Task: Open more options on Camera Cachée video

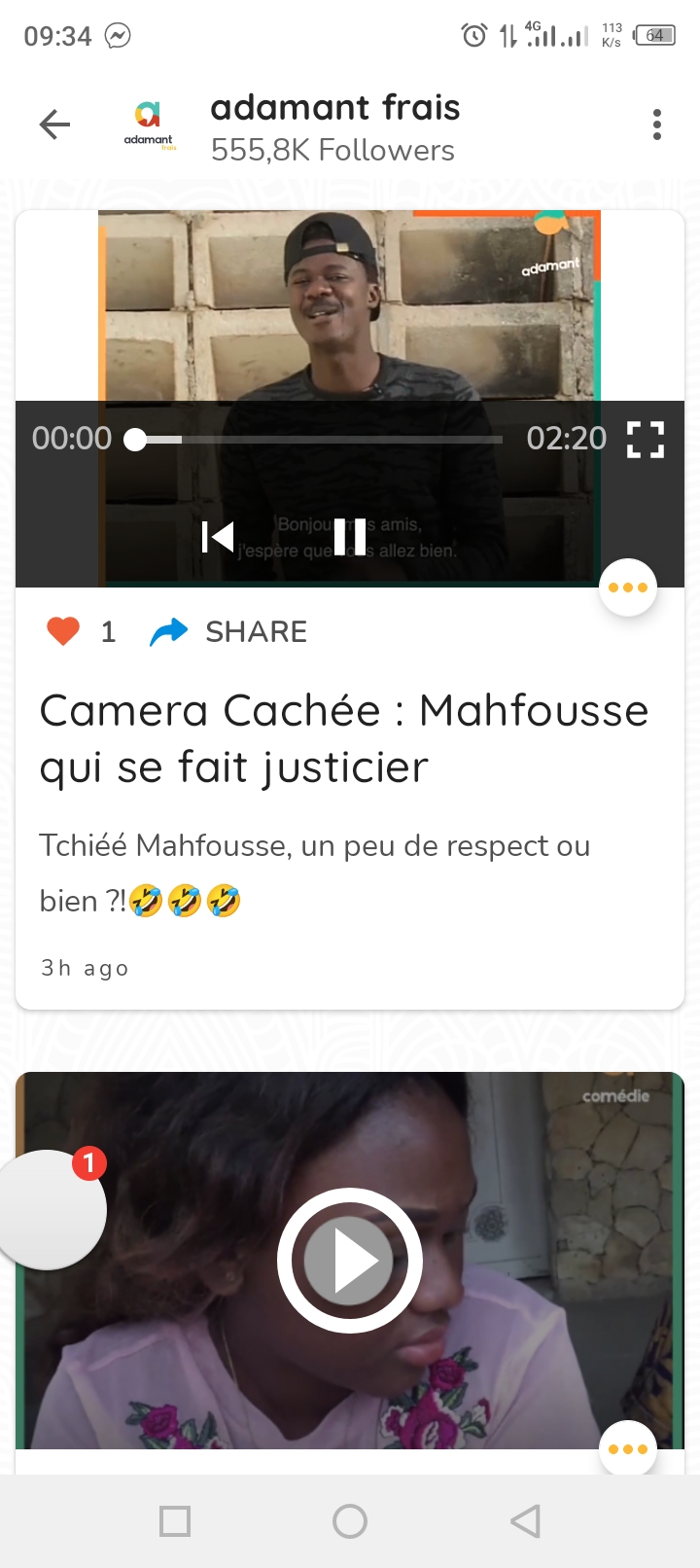Action: pos(628,588)
